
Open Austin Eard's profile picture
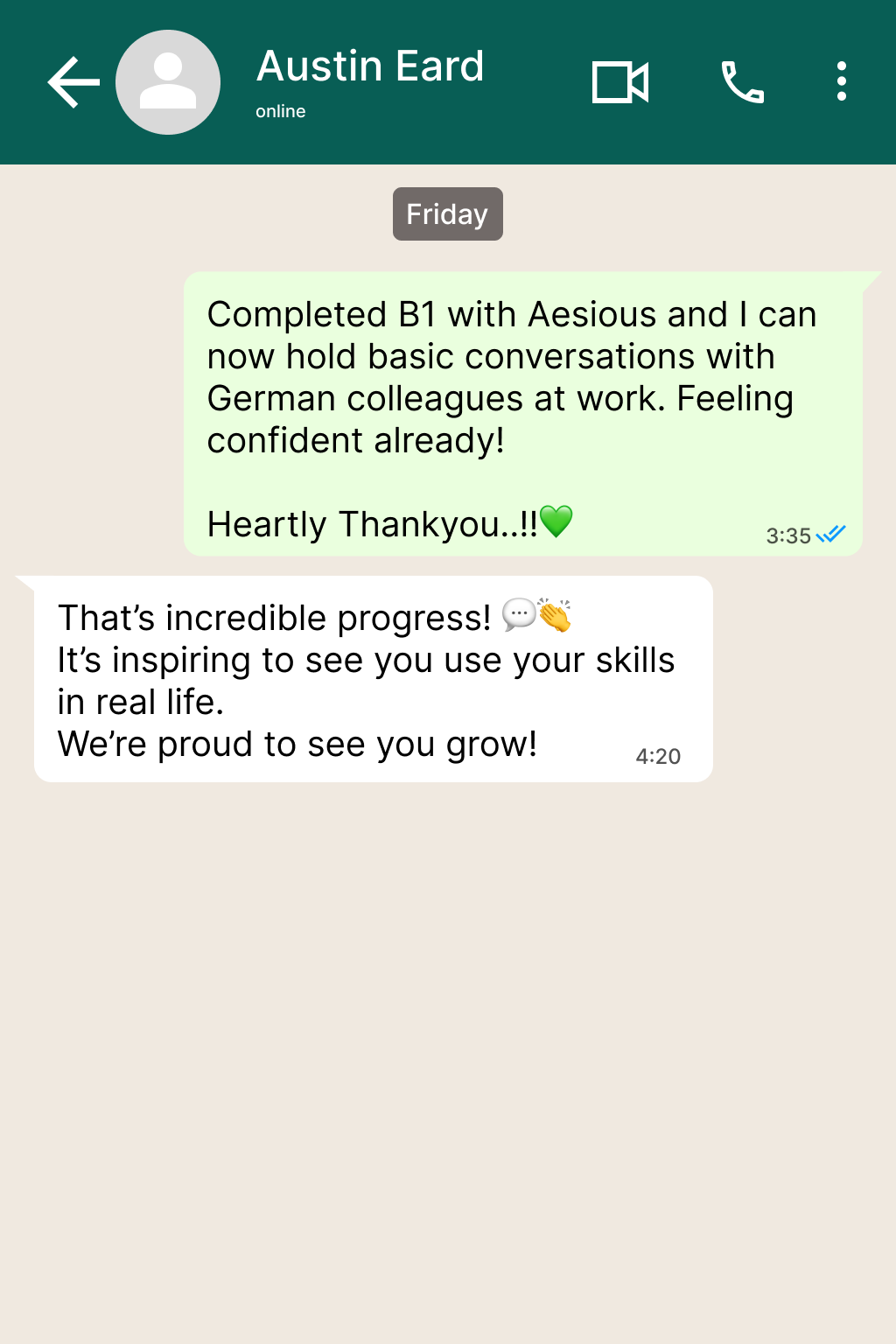[168, 82]
